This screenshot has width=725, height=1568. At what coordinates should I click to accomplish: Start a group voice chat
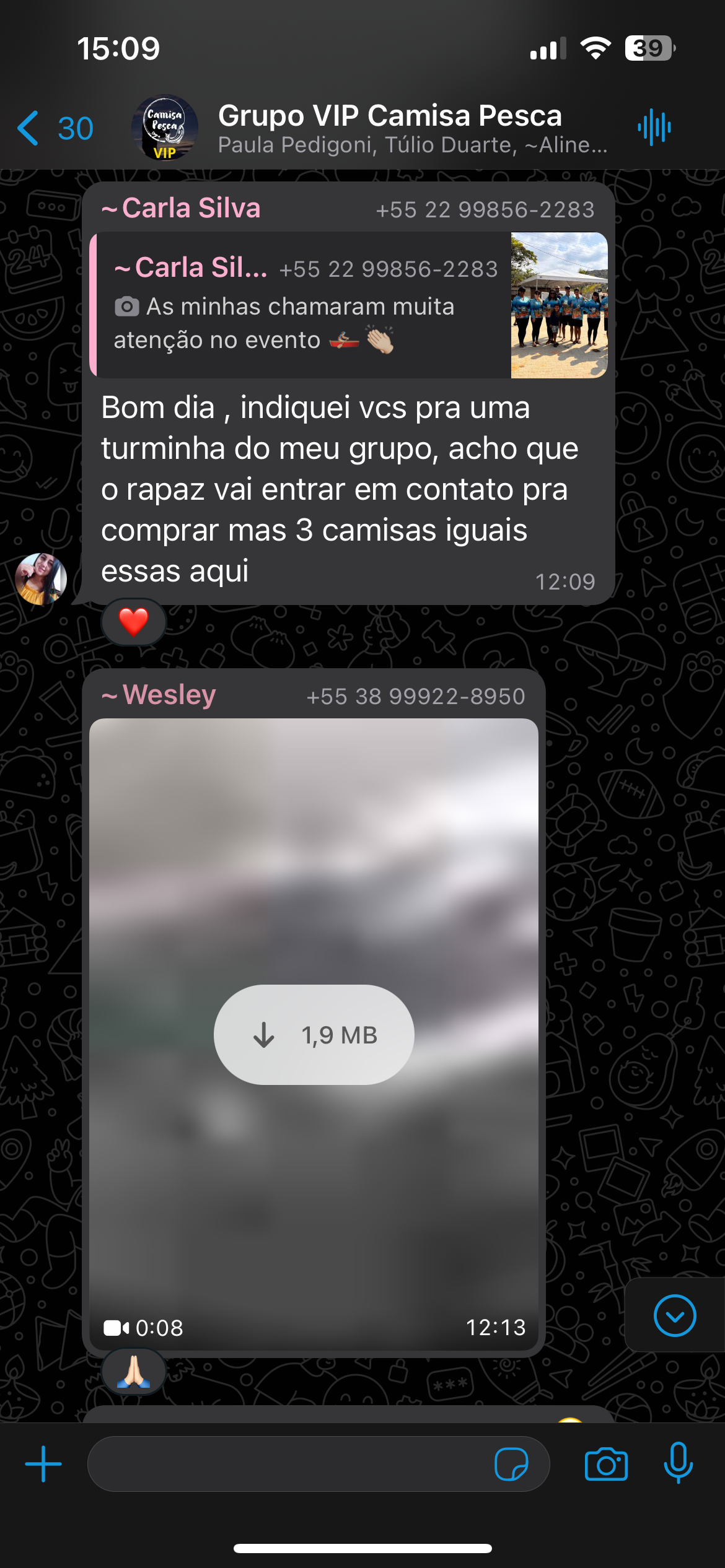point(654,128)
